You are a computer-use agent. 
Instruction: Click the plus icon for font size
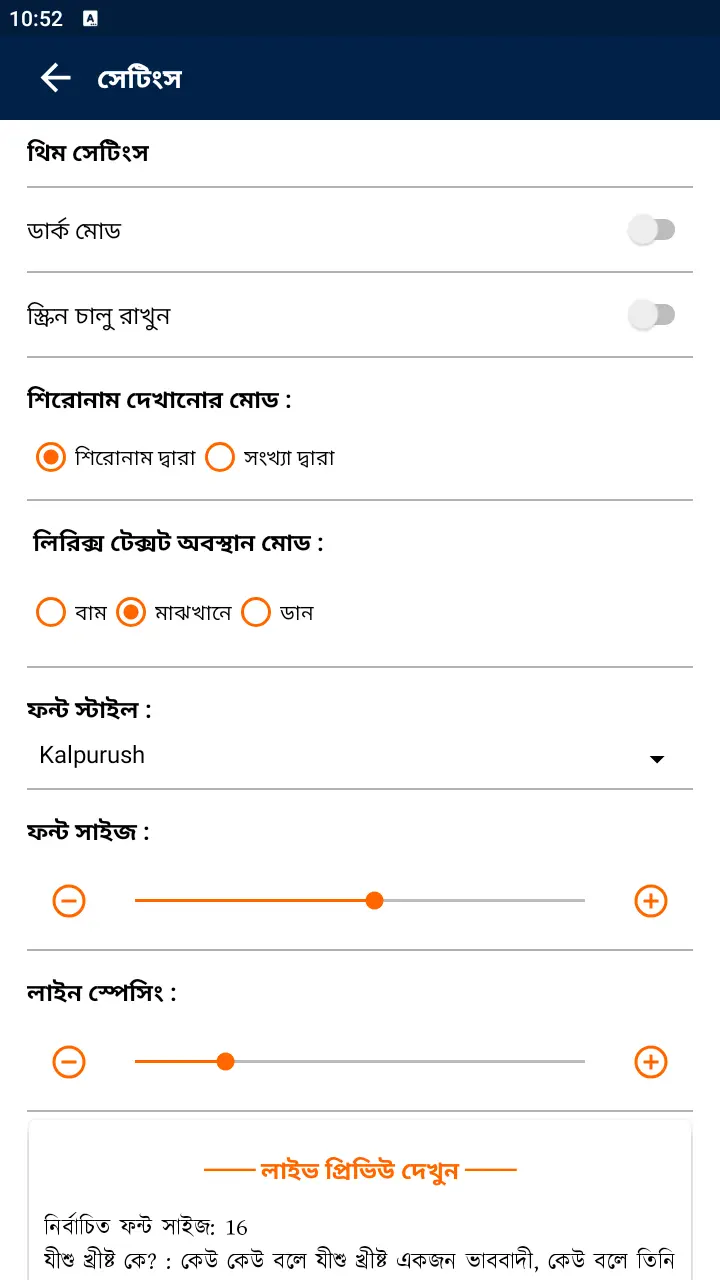point(650,900)
